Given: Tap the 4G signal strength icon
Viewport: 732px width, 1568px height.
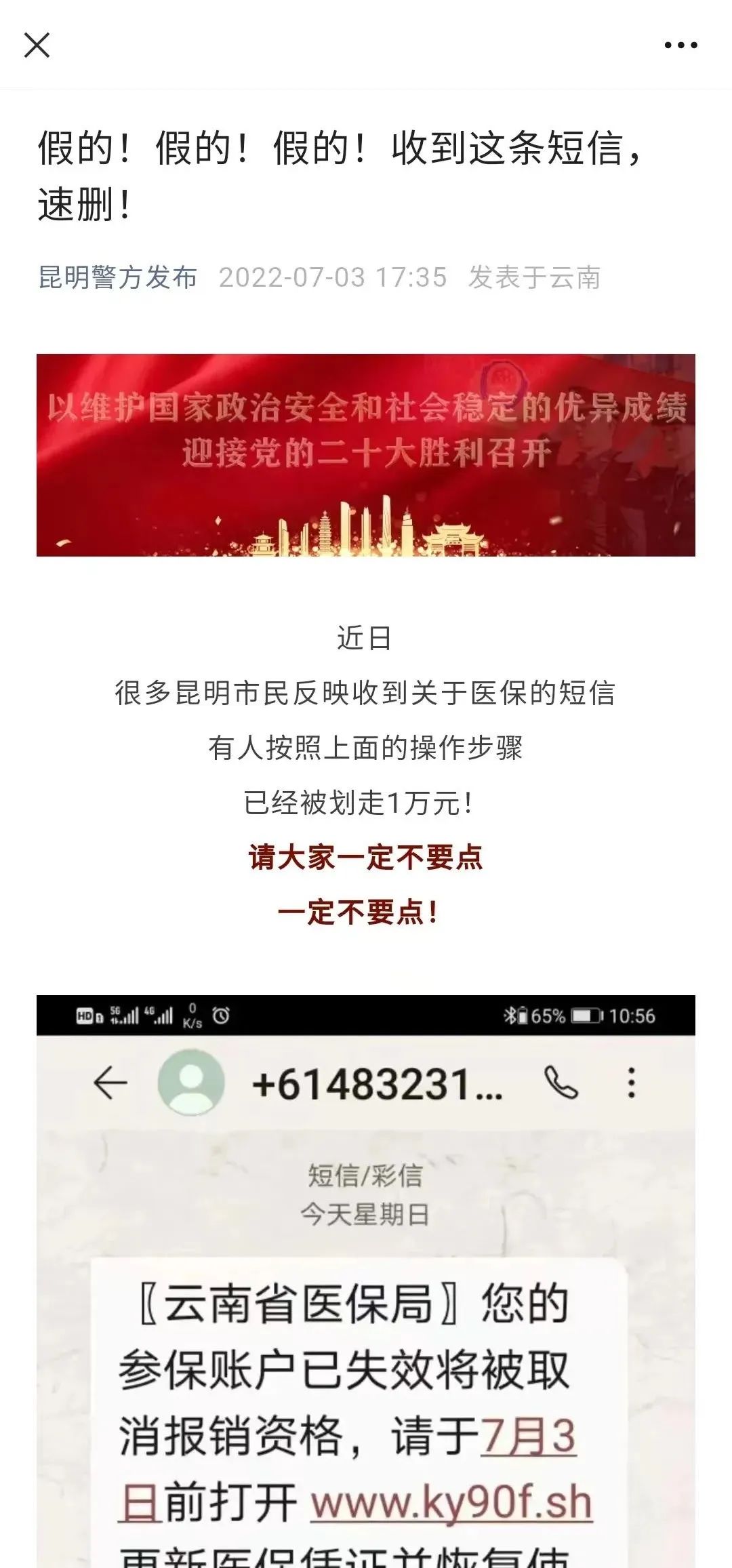Looking at the screenshot, I should point(160,1013).
